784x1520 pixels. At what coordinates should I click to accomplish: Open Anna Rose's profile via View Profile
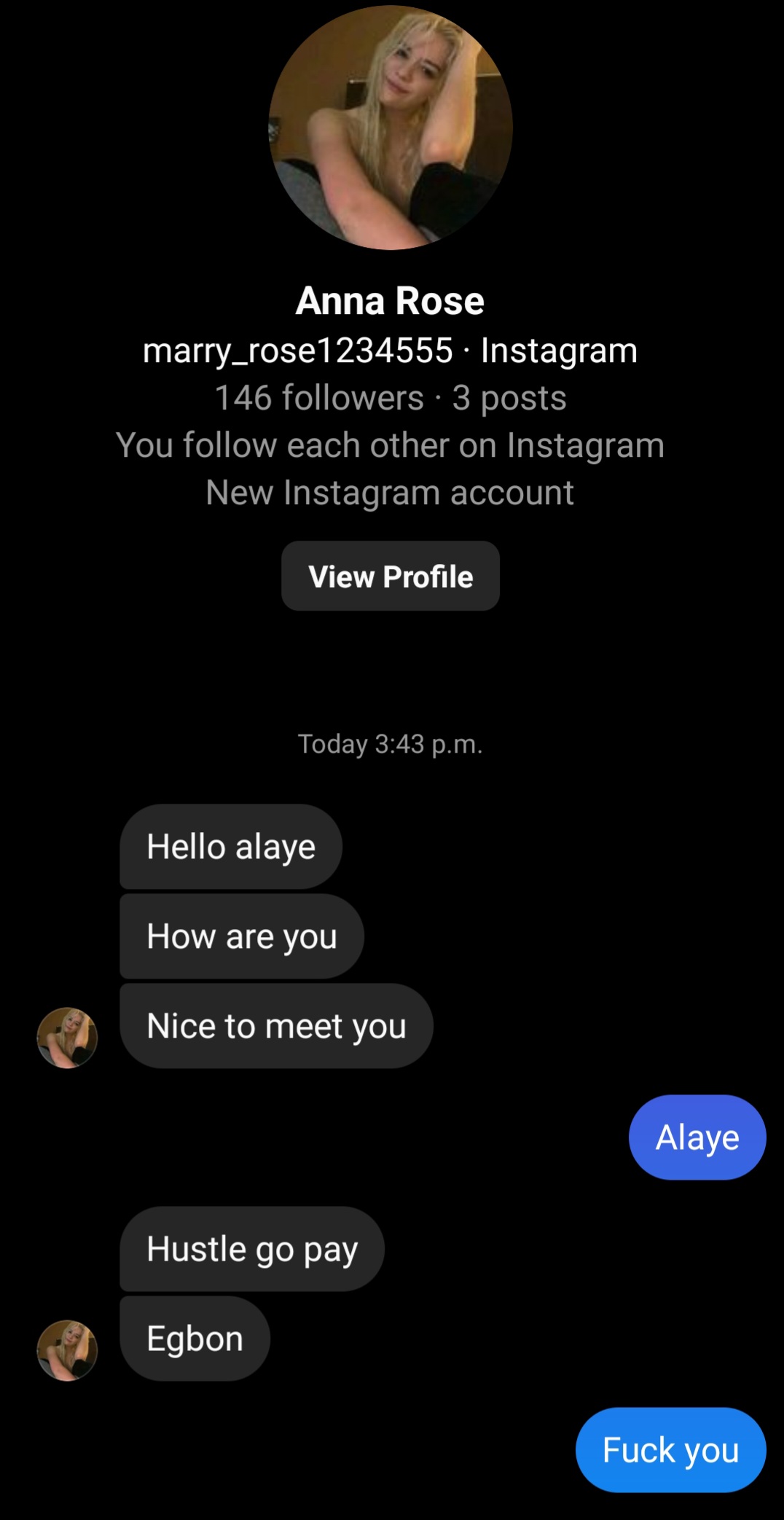pos(391,576)
